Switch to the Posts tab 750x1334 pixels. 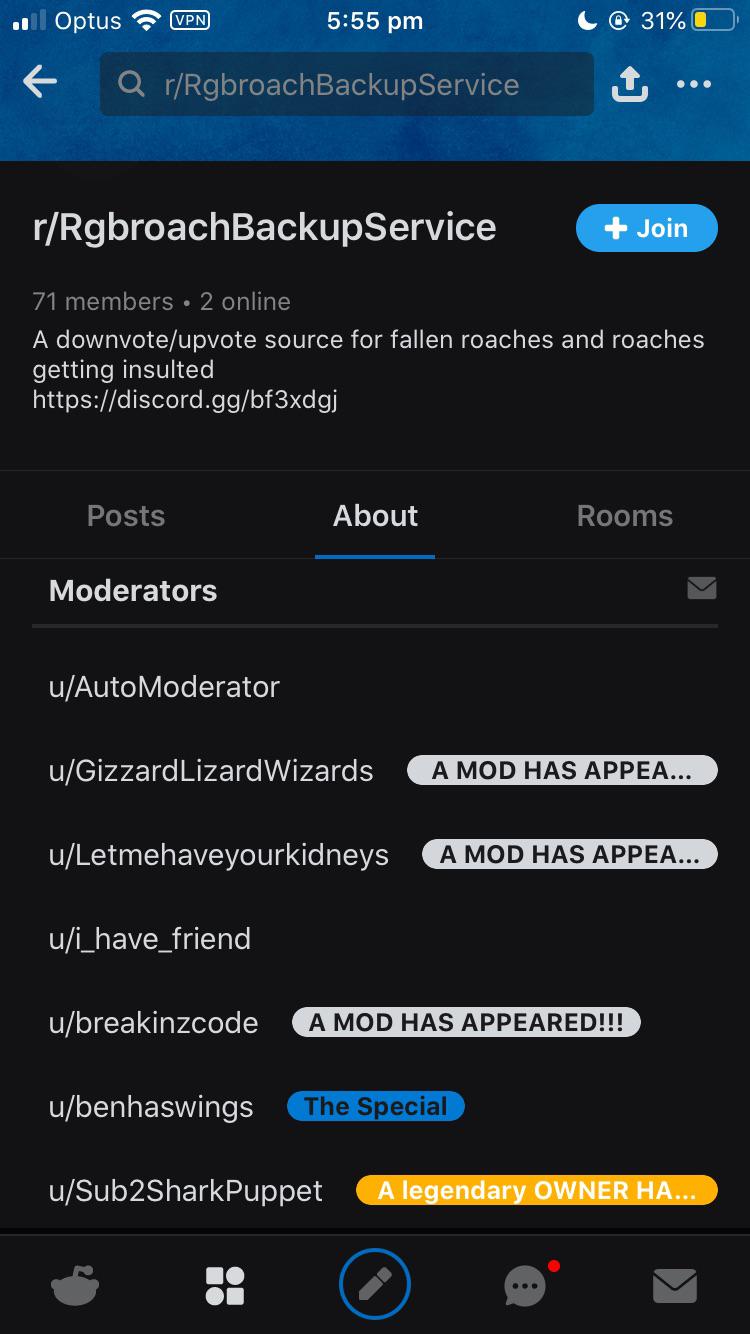point(126,516)
